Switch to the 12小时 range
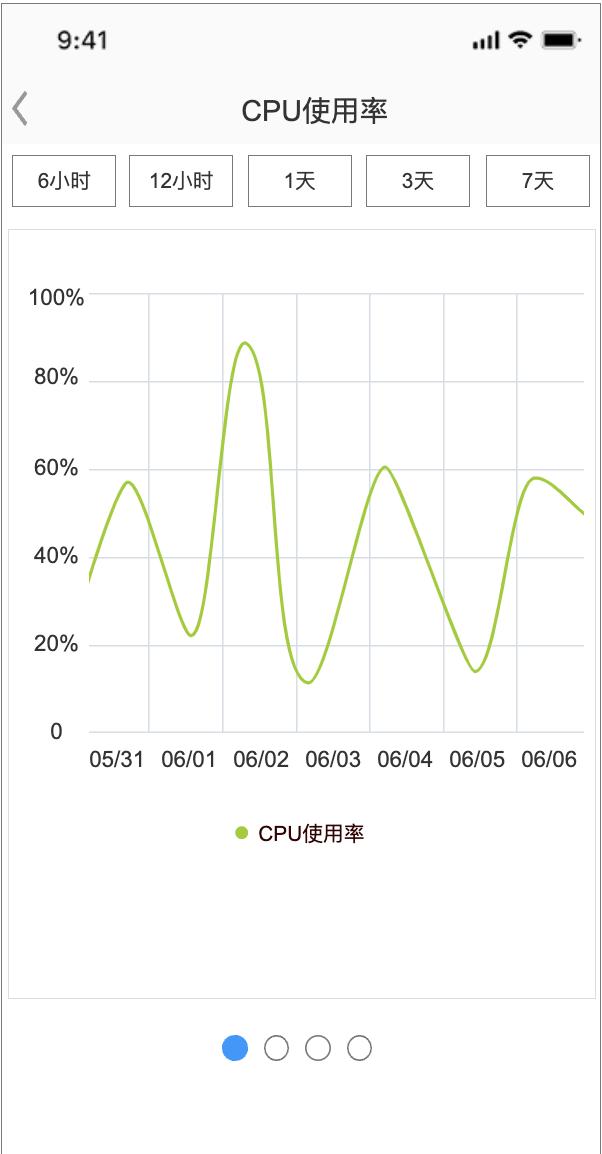This screenshot has height=1154, width=602. pos(181,181)
